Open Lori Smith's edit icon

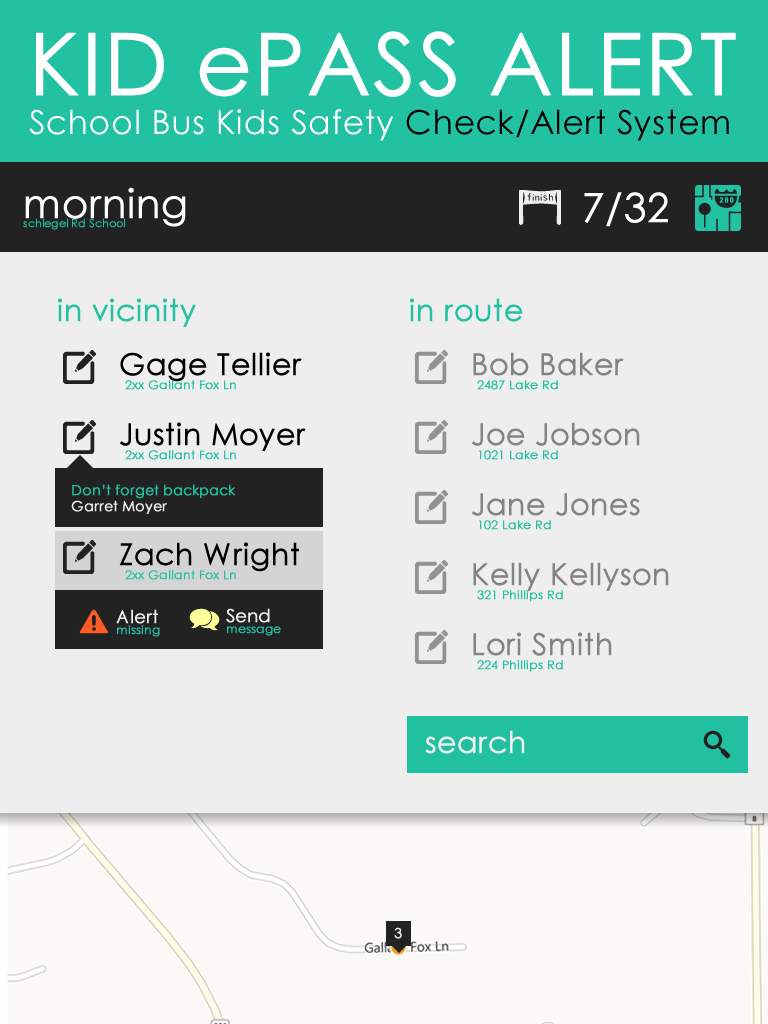point(430,648)
